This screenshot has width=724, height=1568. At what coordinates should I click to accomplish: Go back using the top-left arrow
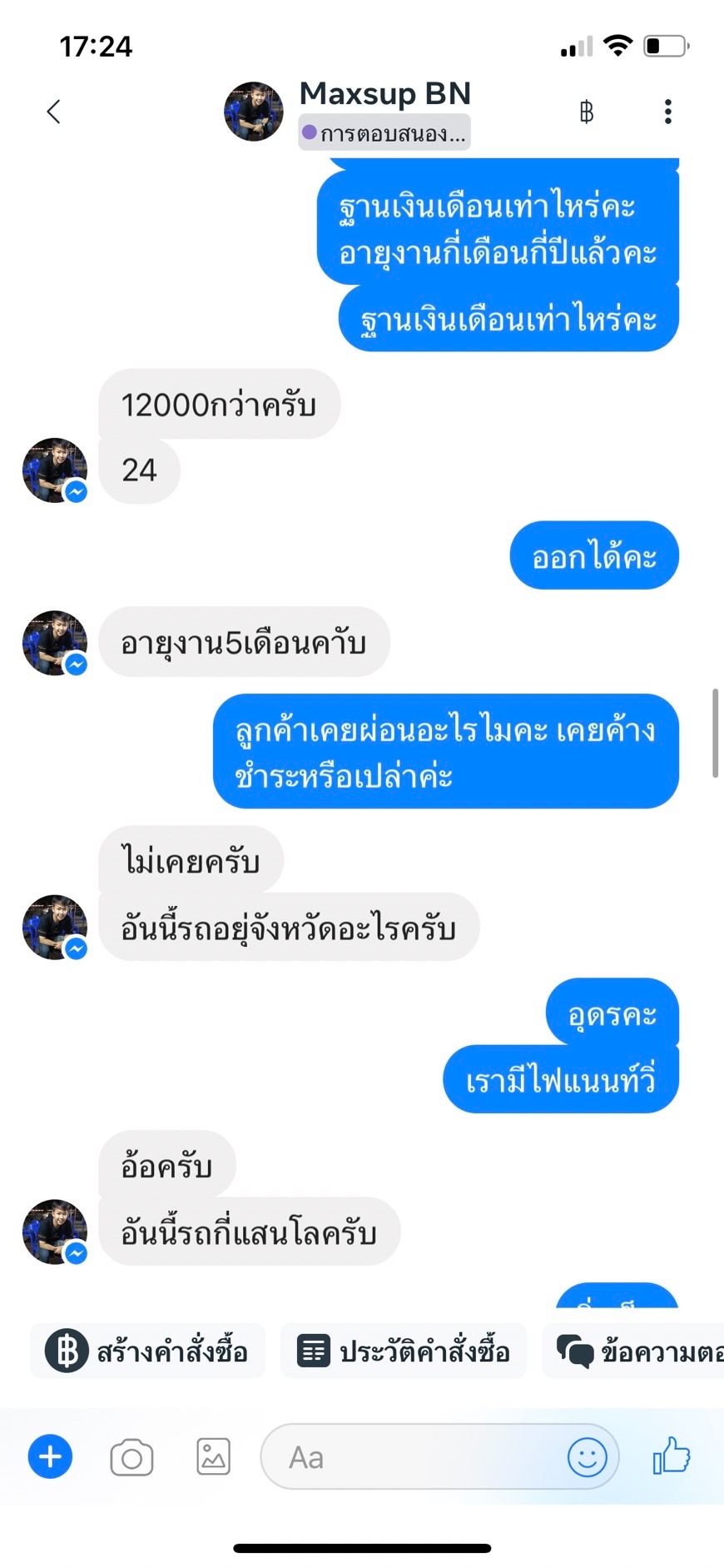point(54,112)
